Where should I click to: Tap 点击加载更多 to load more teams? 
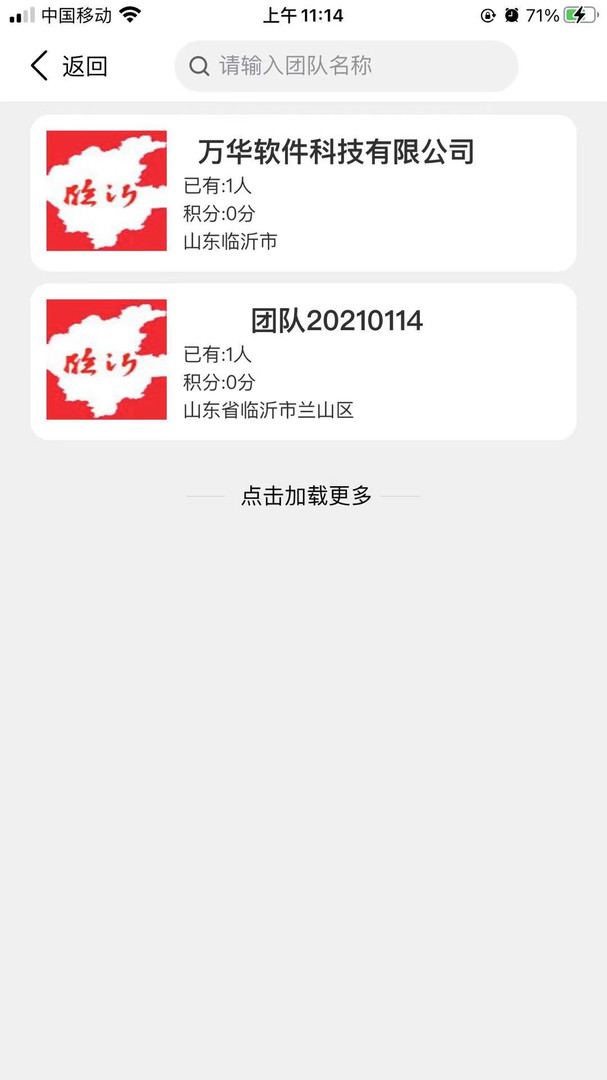click(x=306, y=496)
